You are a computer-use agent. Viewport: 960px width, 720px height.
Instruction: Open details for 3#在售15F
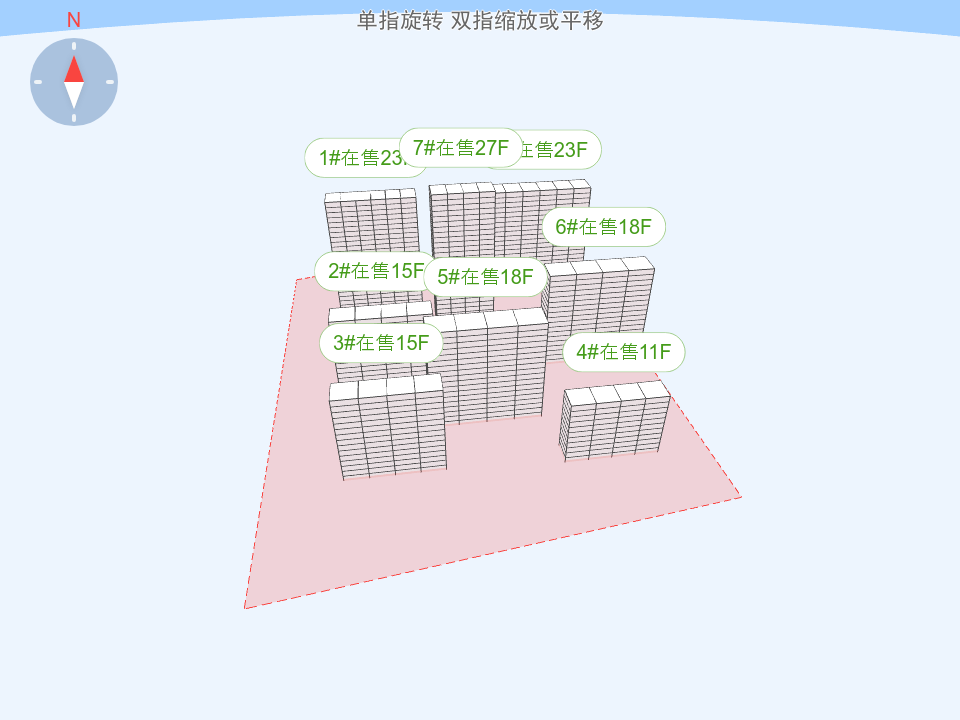[x=380, y=343]
